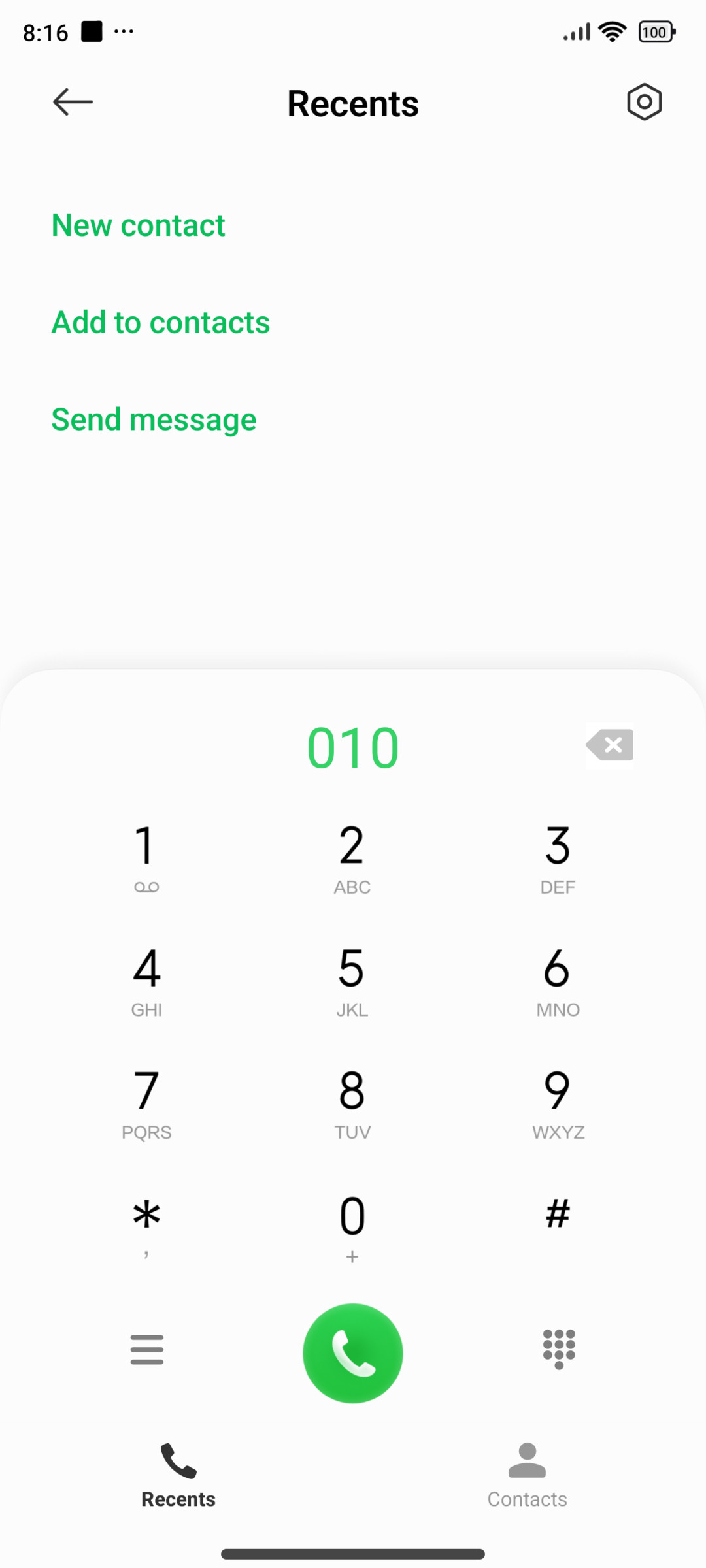Enter the hash key
The image size is (706, 1568).
[558, 1214]
